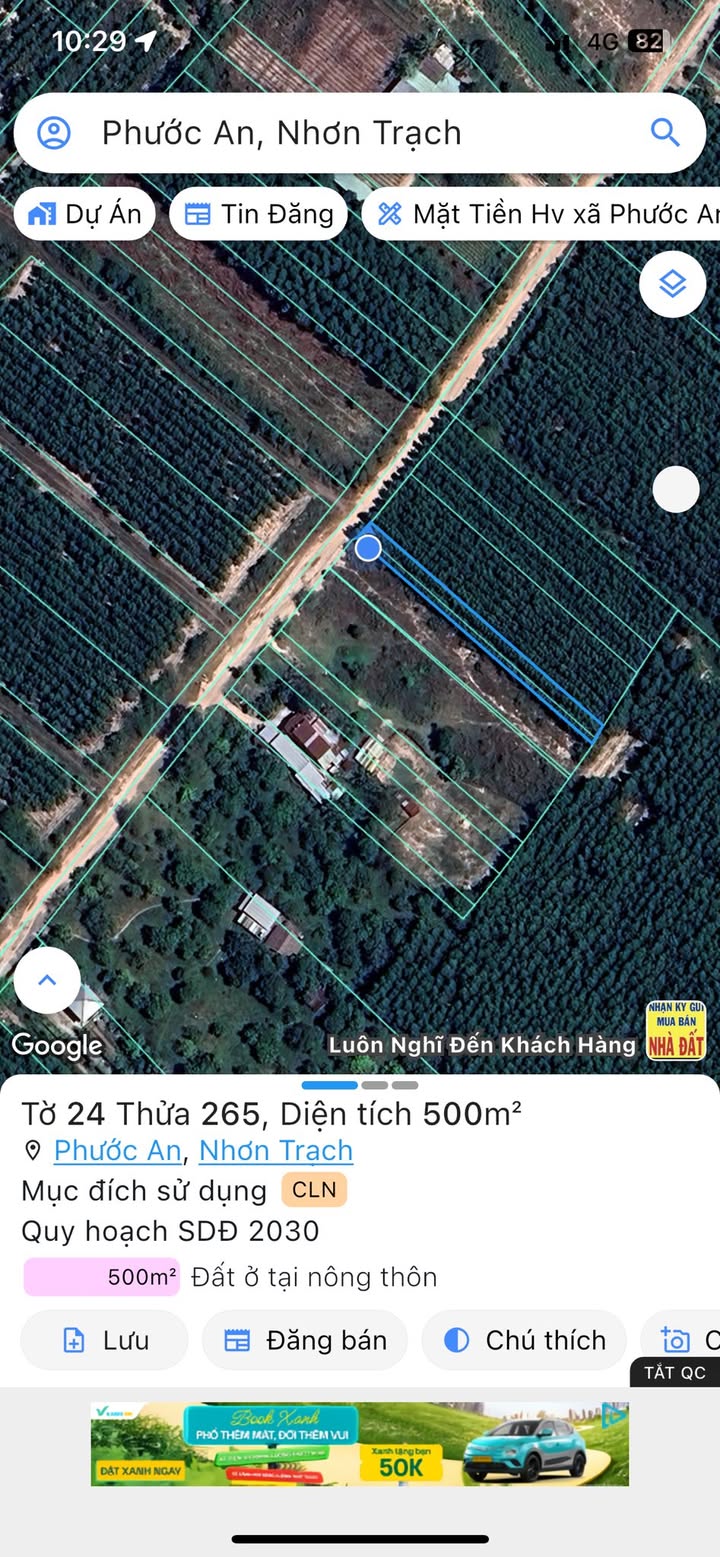Open the map layers button

[x=673, y=284]
